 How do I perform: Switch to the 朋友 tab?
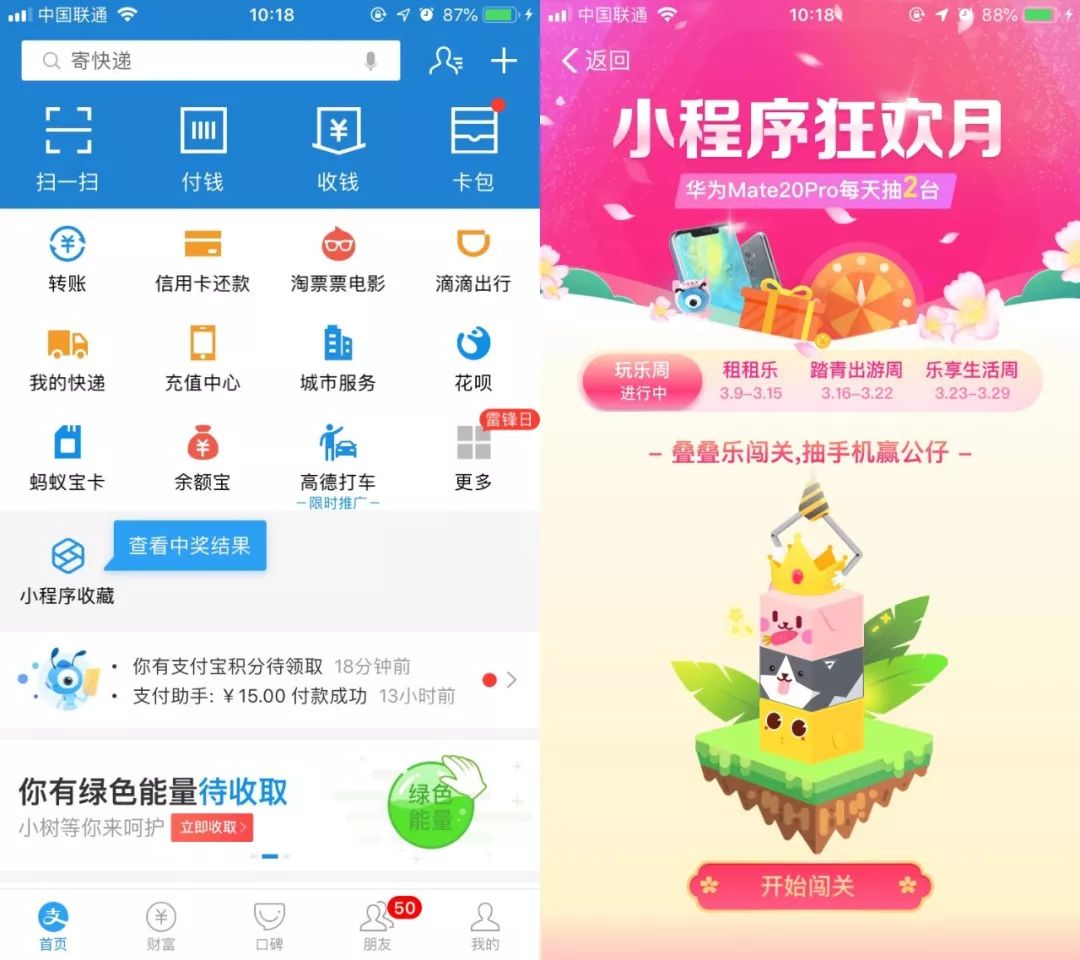click(x=377, y=926)
